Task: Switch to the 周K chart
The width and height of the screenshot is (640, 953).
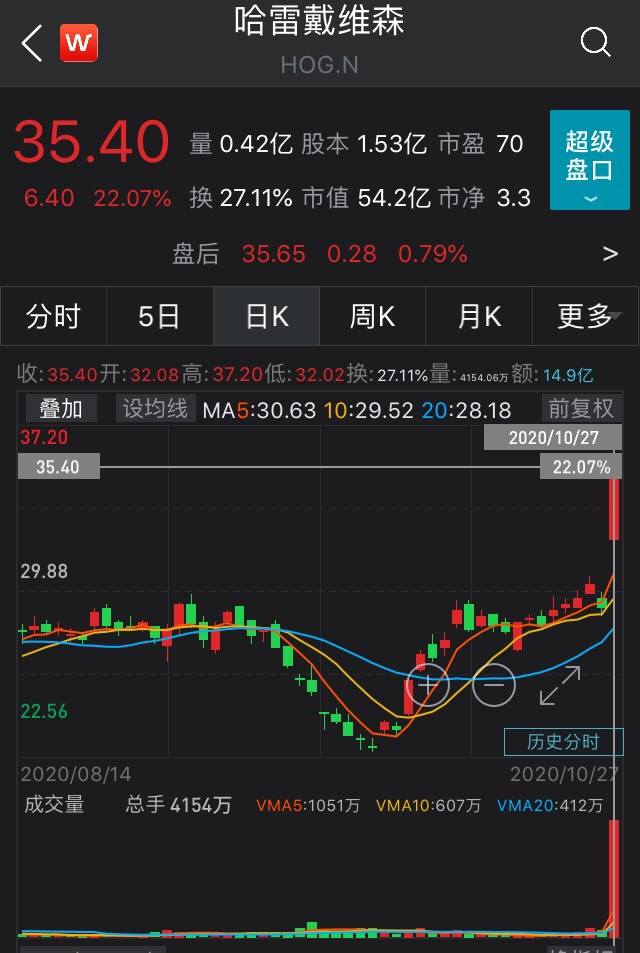Action: click(x=372, y=317)
